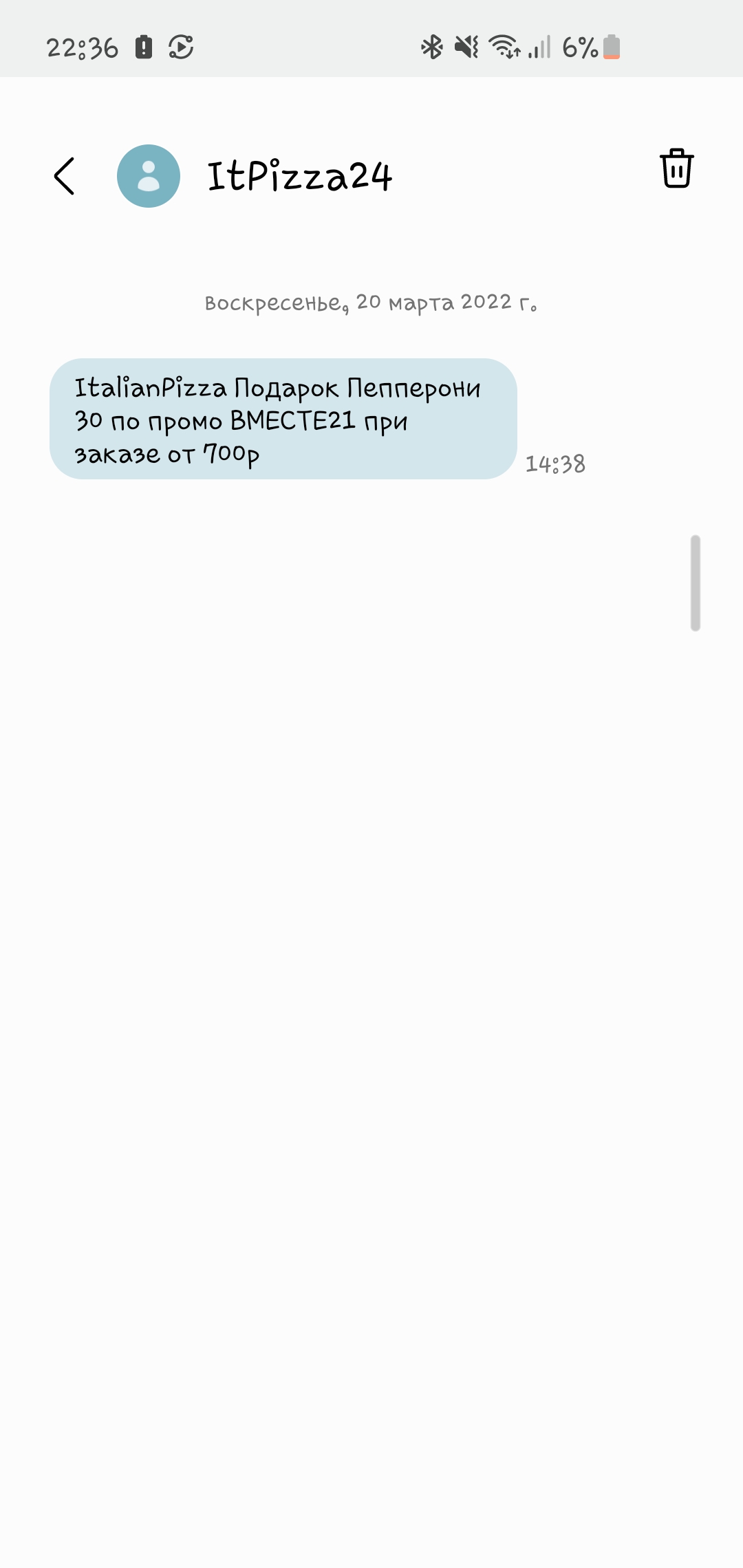Screen dimensions: 743x1568
Task: Delete the ItPizza24 conversation
Action: click(x=676, y=168)
